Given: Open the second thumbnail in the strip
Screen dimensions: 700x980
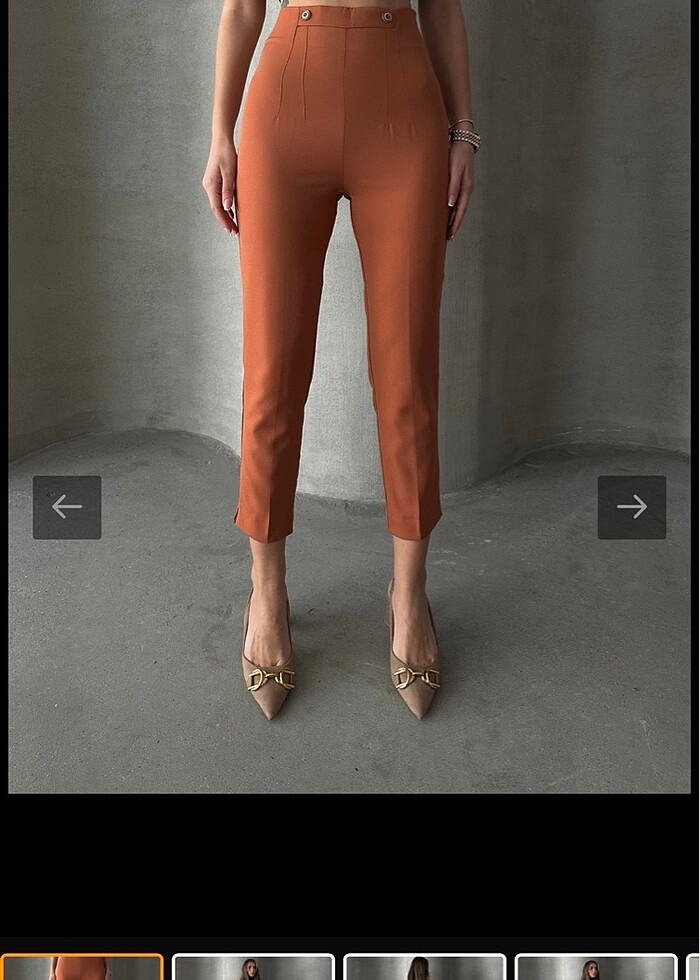Looking at the screenshot, I should pos(253,968).
